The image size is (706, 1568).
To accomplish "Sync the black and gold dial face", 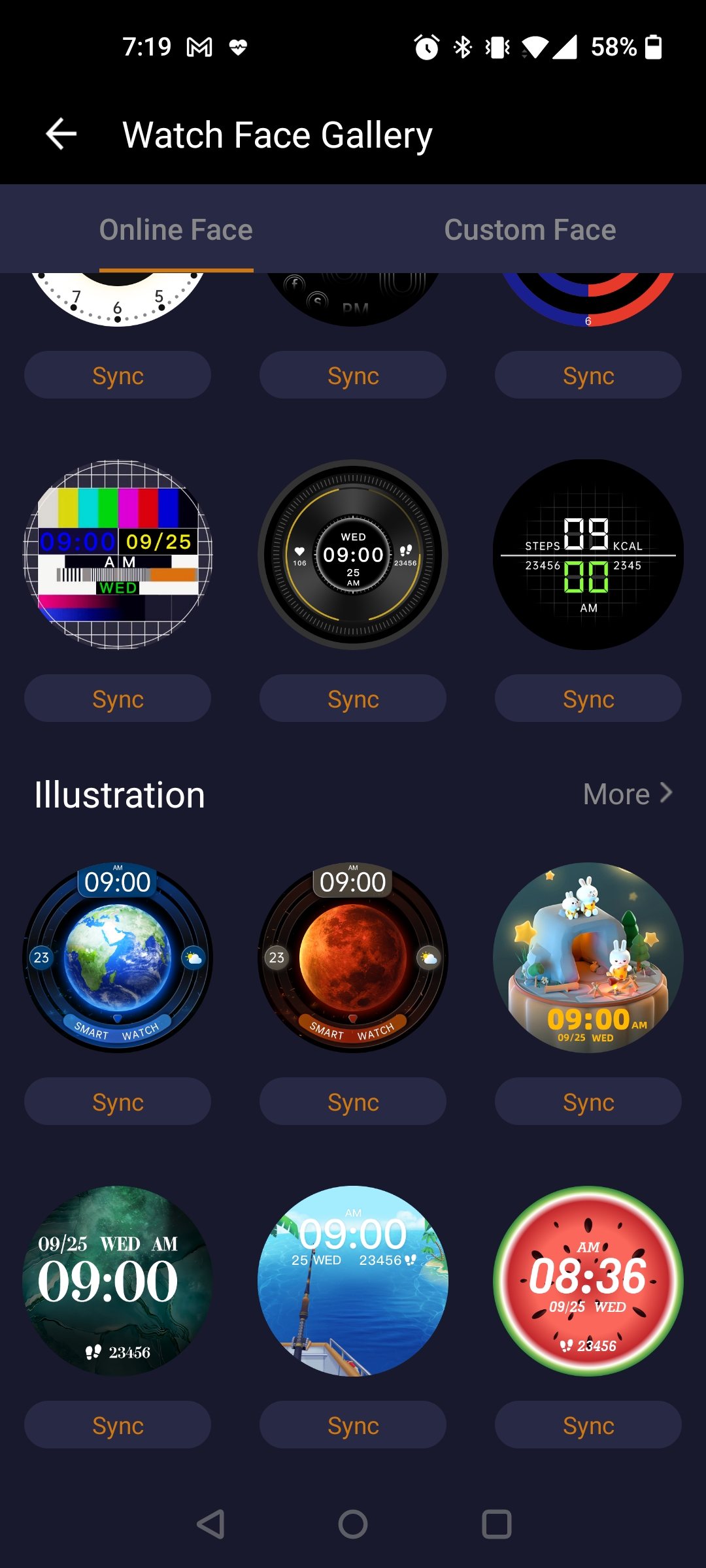I will [x=353, y=698].
